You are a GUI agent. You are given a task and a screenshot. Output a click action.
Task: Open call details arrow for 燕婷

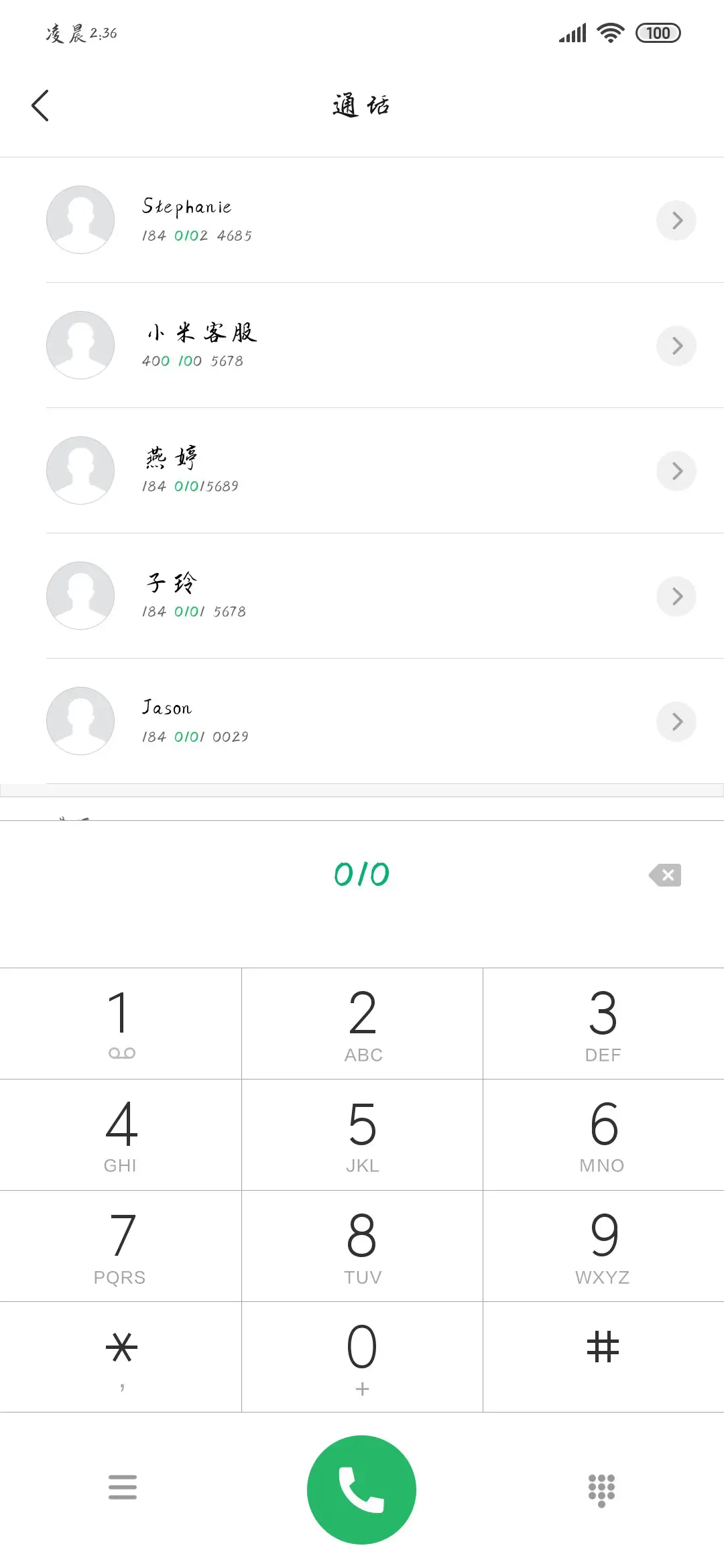676,470
